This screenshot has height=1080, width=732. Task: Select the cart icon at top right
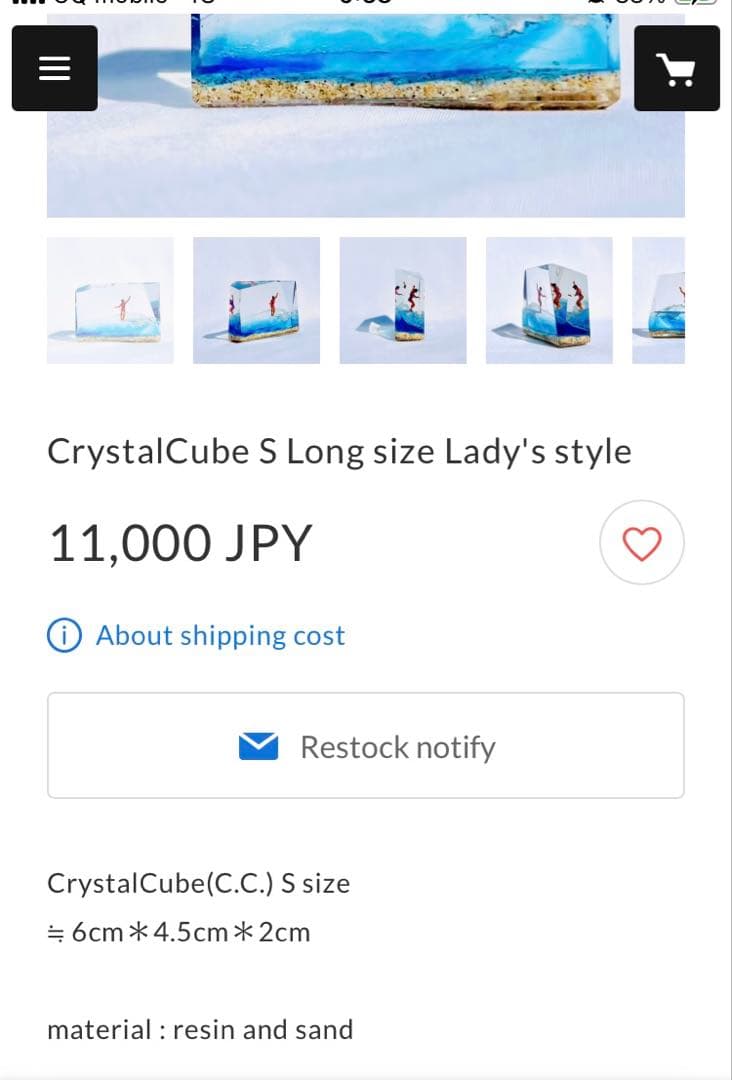point(678,68)
